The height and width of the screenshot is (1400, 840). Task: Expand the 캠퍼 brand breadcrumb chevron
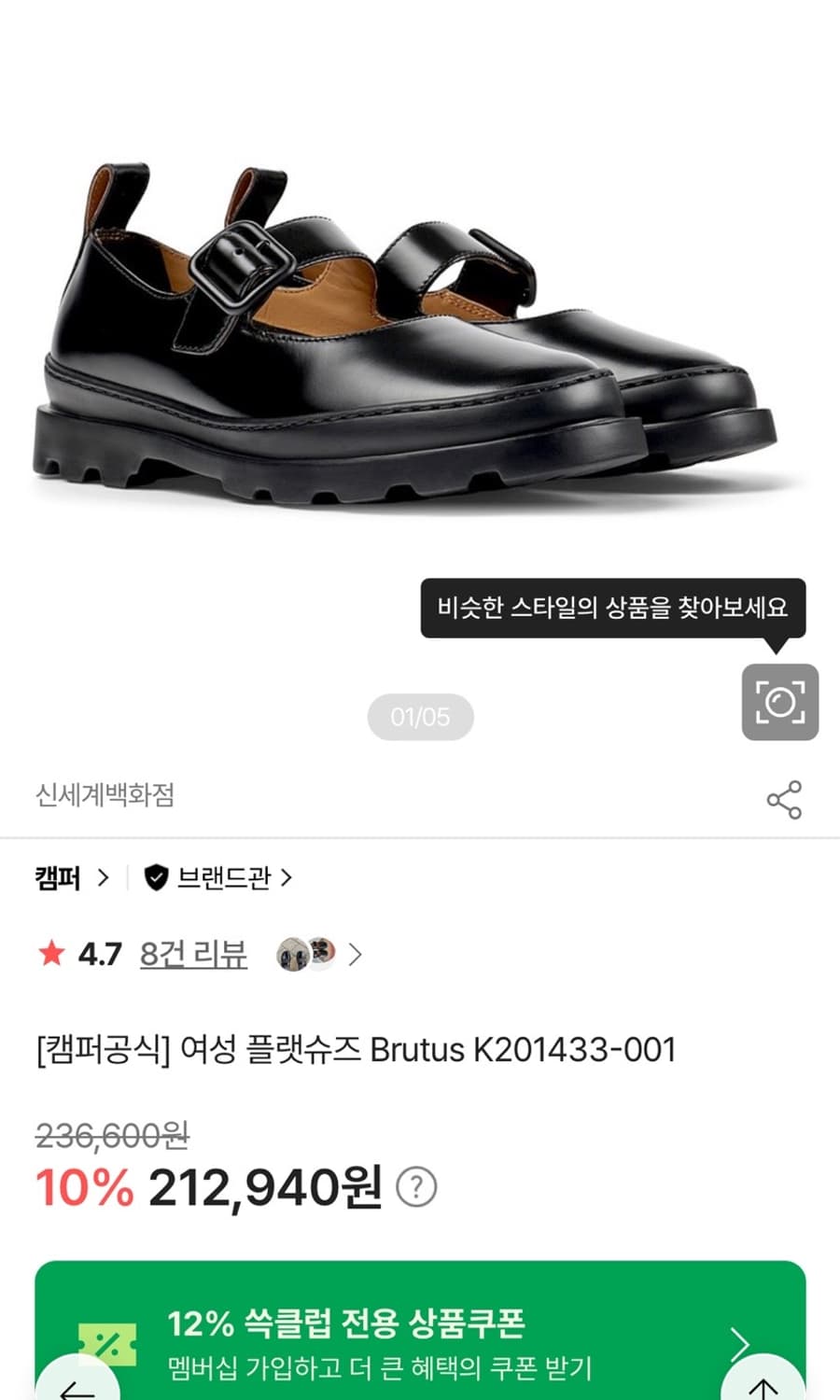105,877
